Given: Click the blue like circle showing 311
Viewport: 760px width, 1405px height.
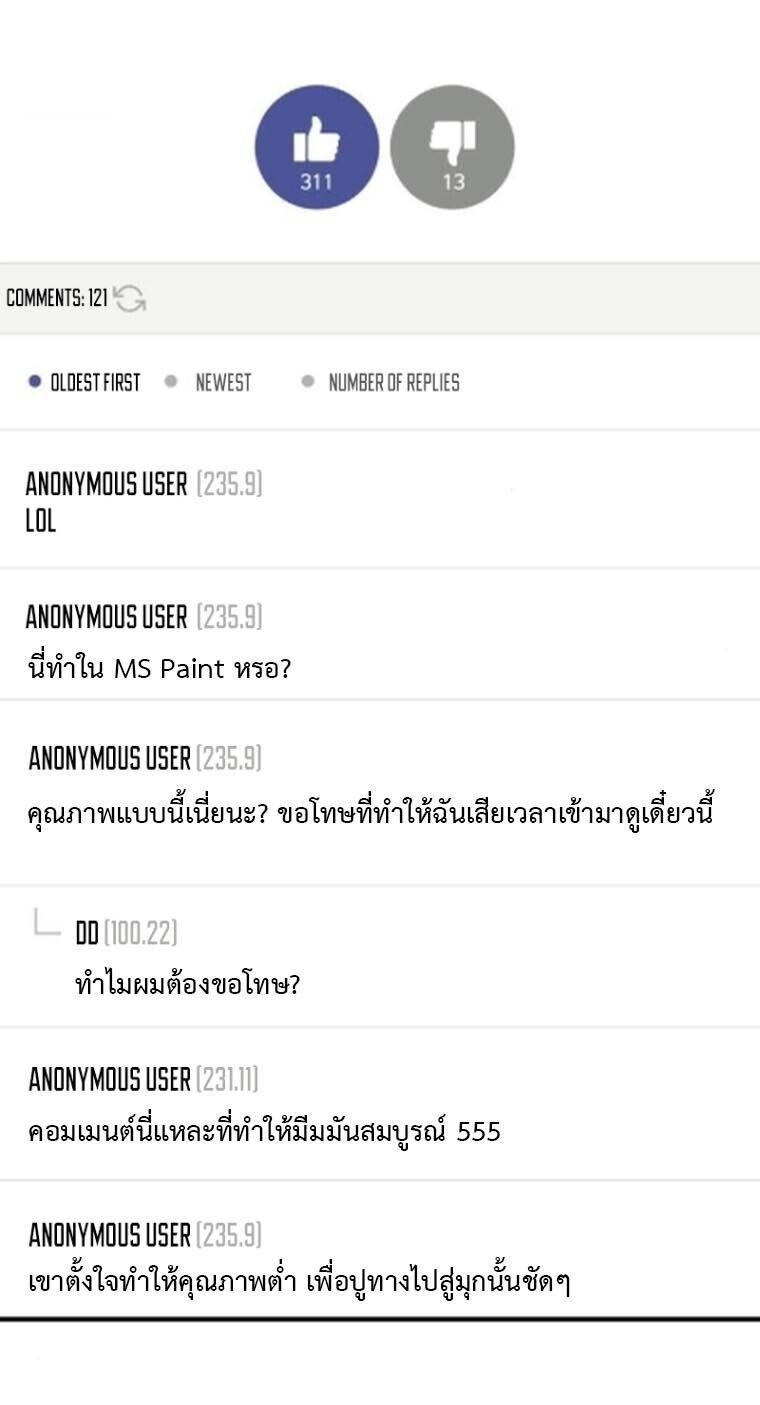Looking at the screenshot, I should [x=316, y=146].
